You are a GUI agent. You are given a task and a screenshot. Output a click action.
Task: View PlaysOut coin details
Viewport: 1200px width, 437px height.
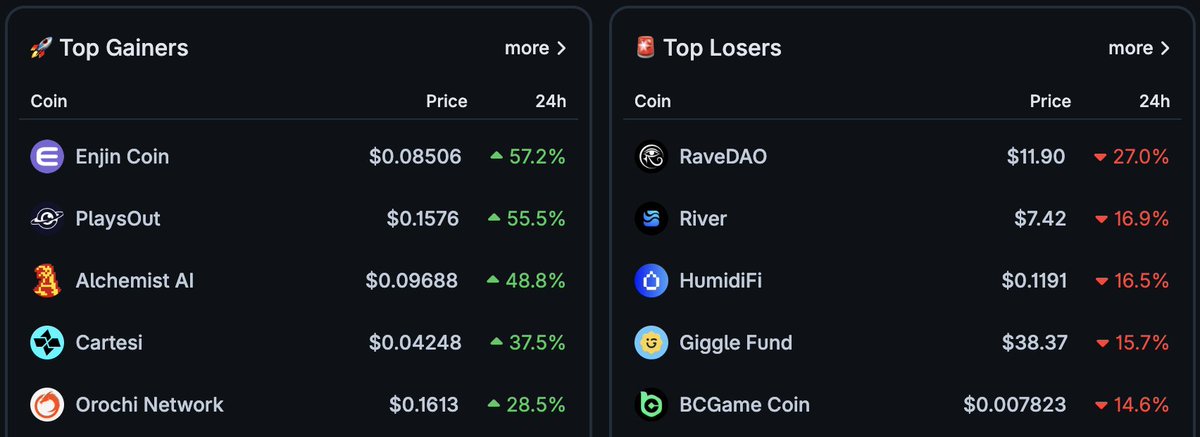(118, 219)
